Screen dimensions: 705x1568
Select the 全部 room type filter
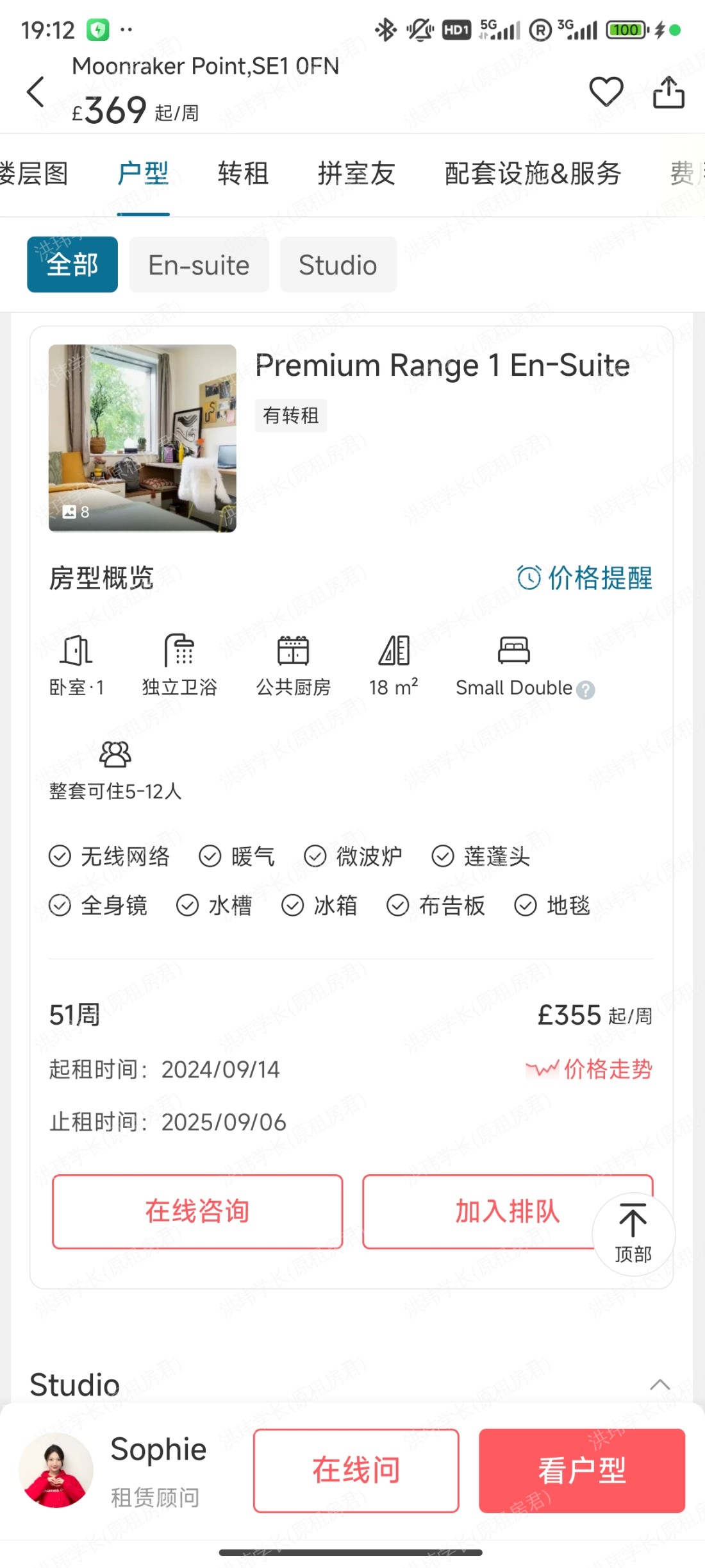72,265
